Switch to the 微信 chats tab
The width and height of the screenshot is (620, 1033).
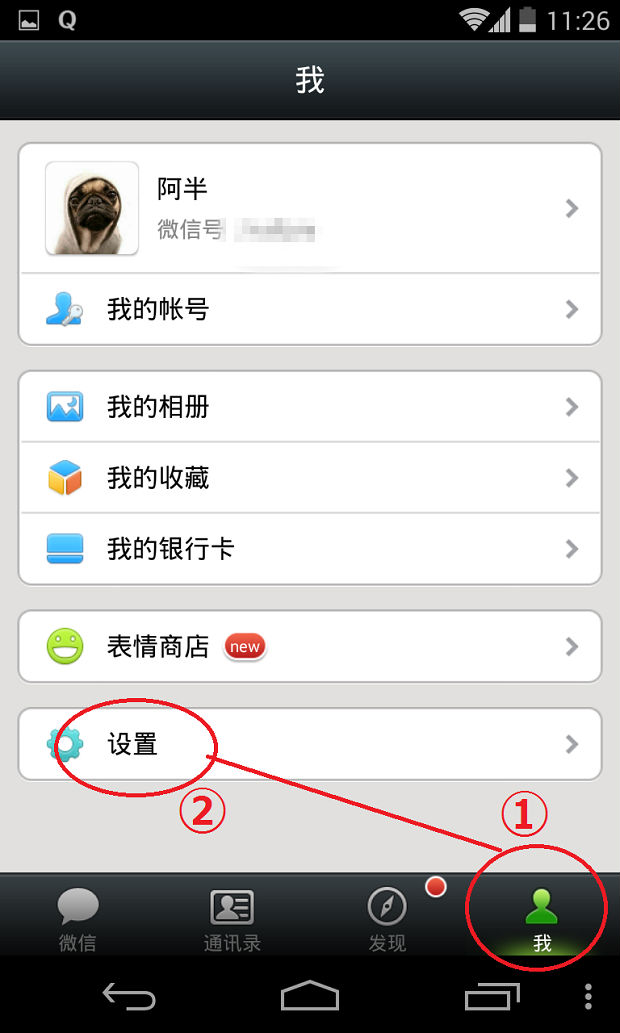coord(77,918)
